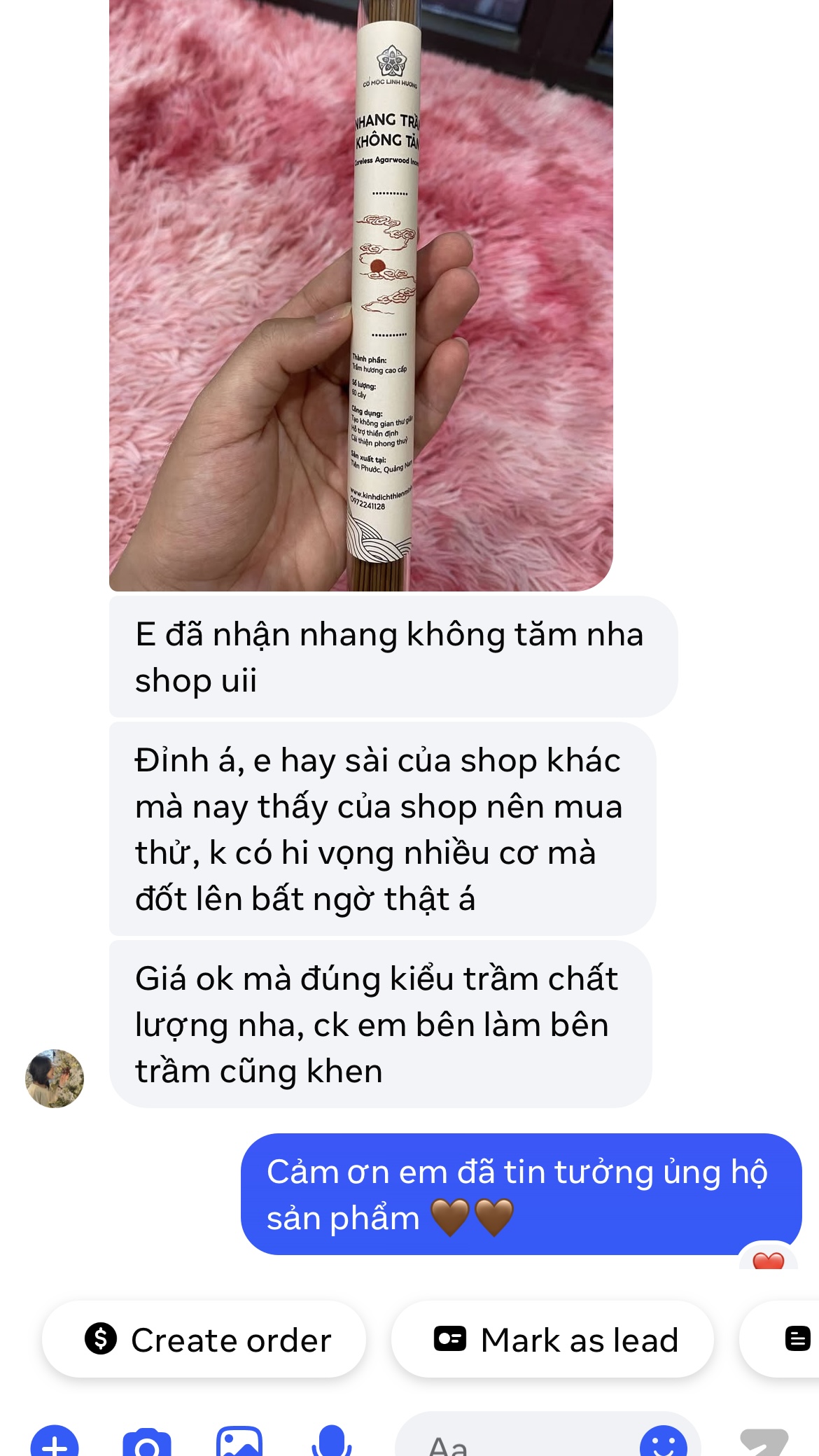Record a voice message with microphone
819x1456 pixels.
click(x=331, y=1443)
